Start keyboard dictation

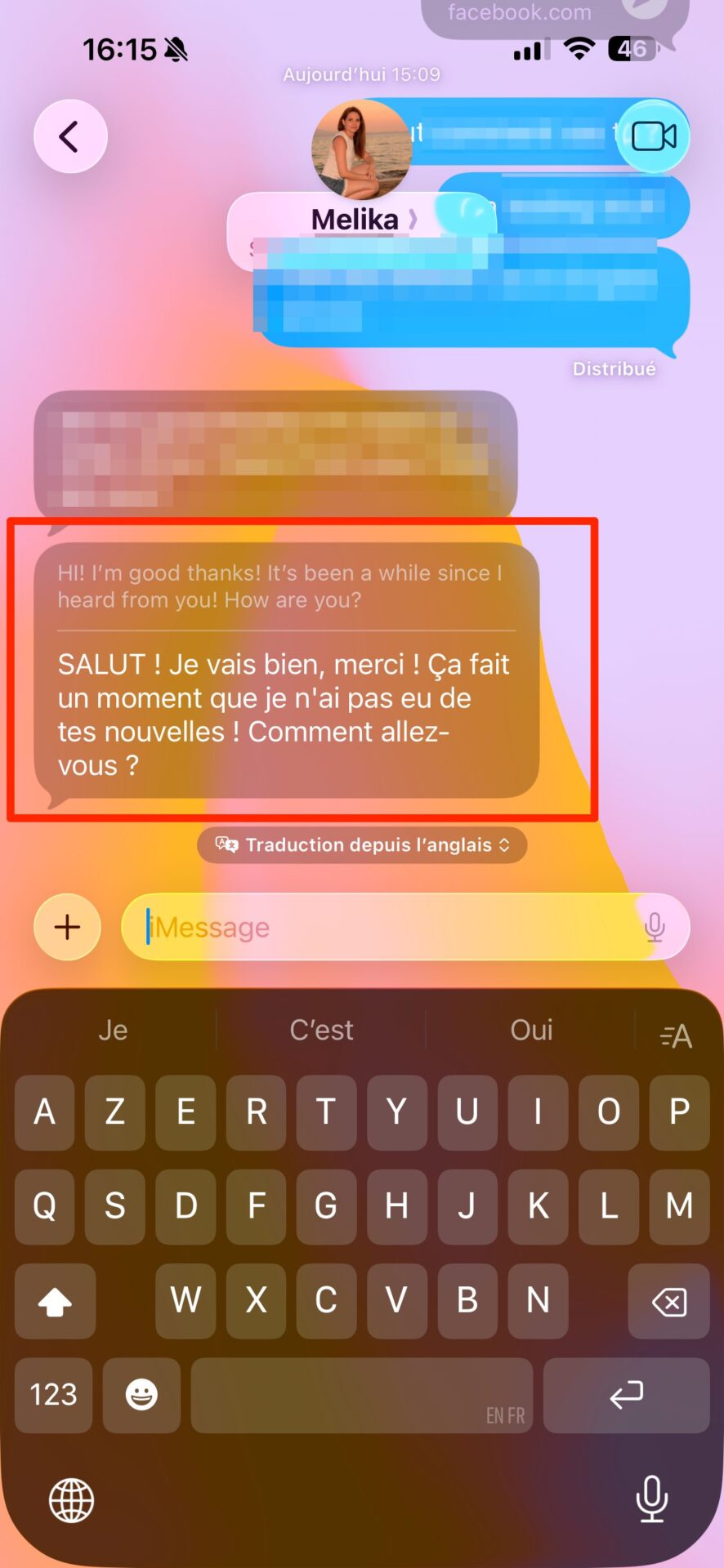click(651, 1499)
